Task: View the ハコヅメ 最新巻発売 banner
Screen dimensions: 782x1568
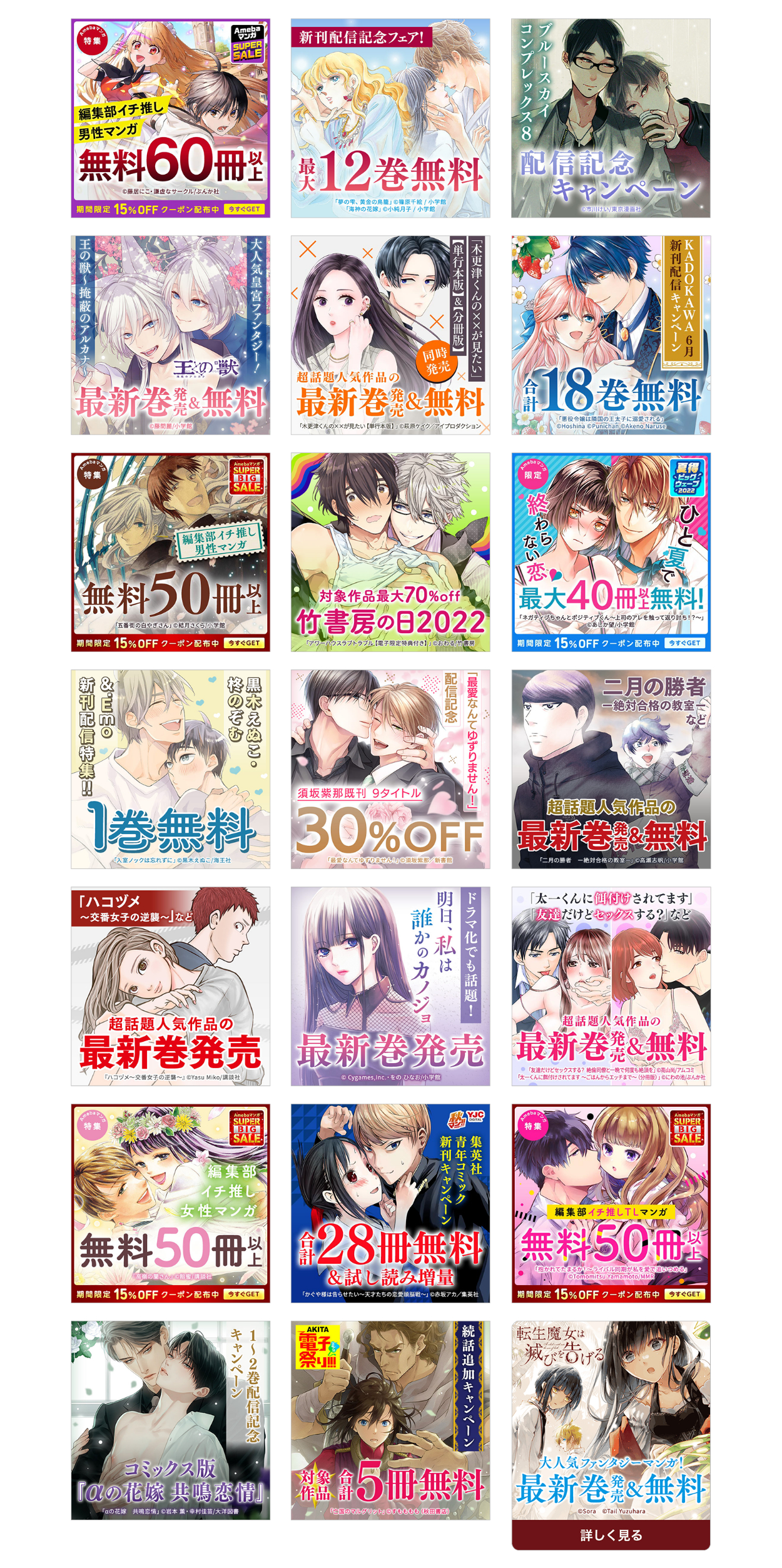Action: [170, 986]
